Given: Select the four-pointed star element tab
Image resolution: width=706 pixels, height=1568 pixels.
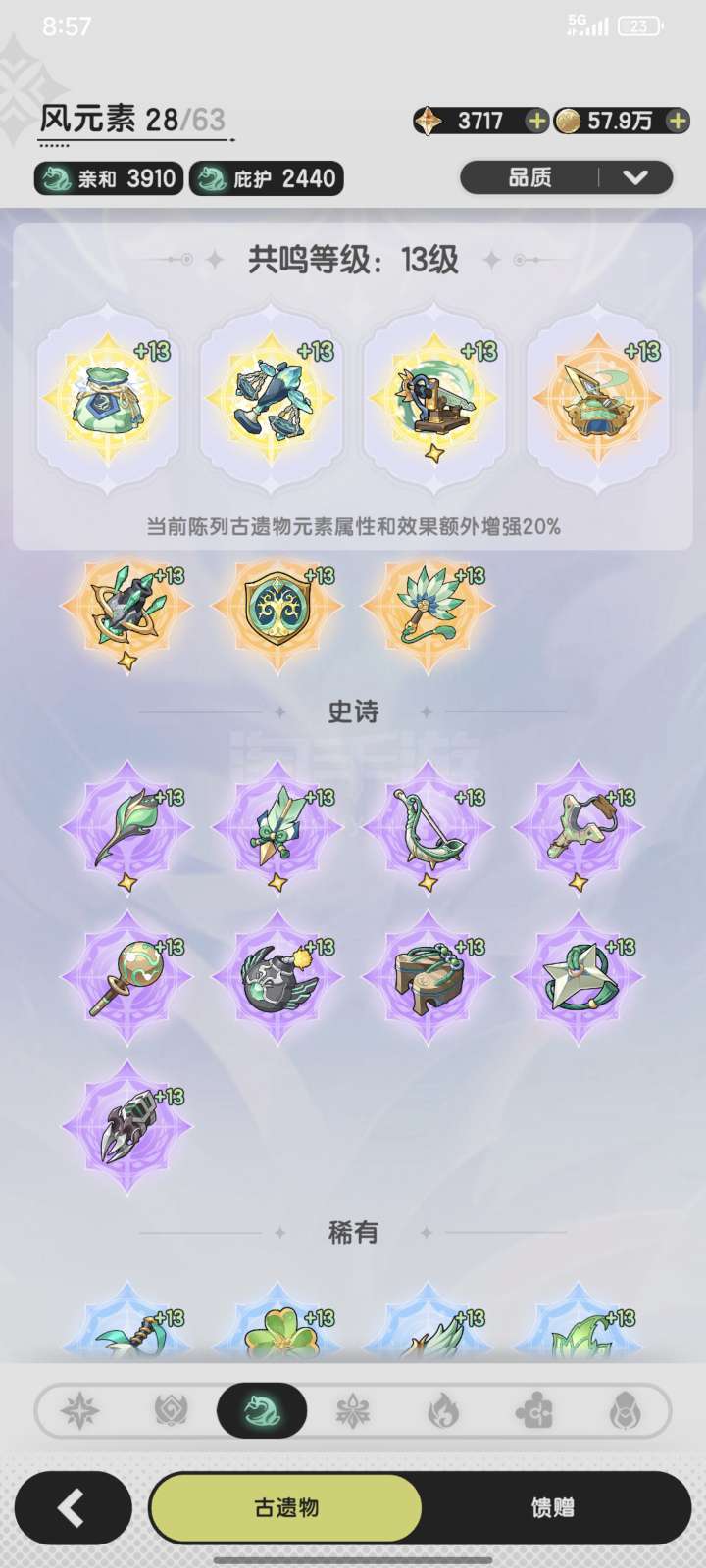Looking at the screenshot, I should coord(80,1411).
